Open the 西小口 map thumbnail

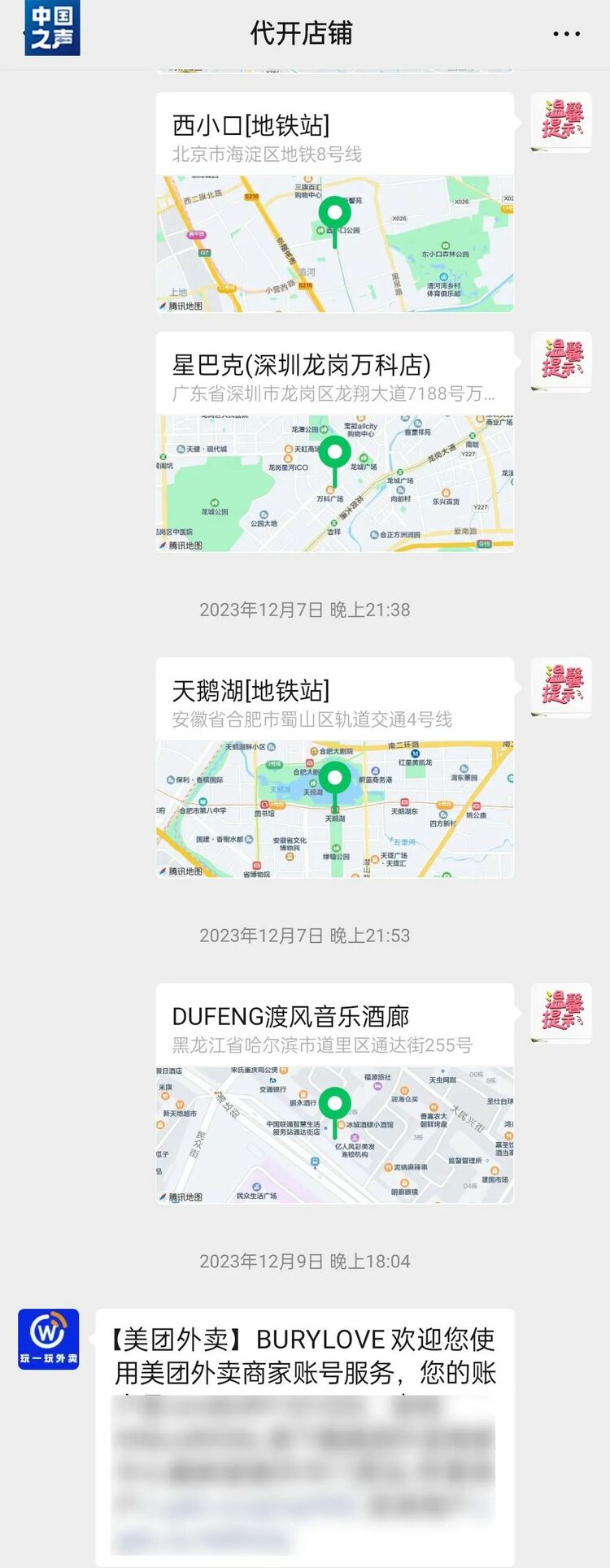(333, 241)
